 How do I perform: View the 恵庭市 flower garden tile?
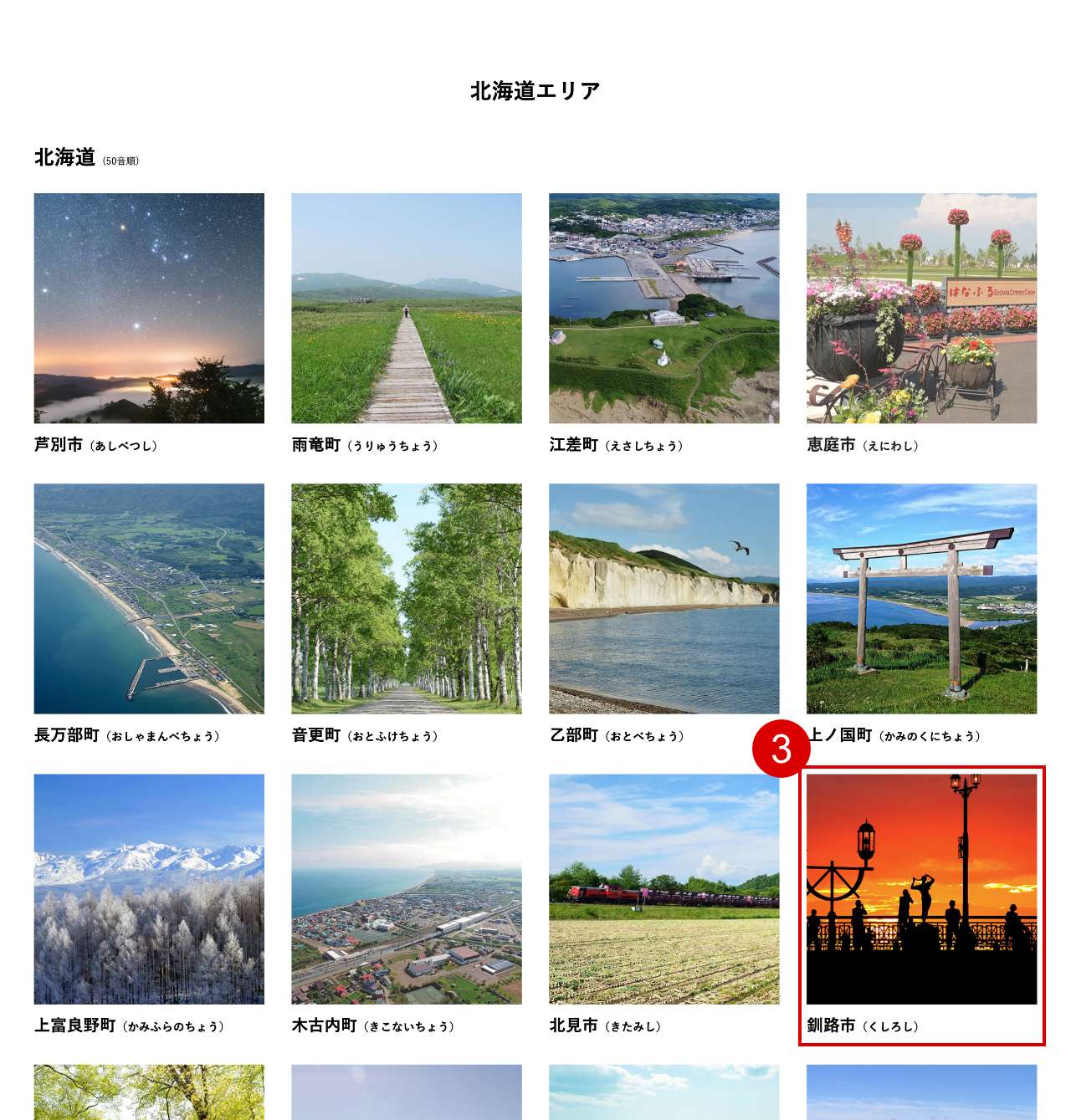point(921,308)
